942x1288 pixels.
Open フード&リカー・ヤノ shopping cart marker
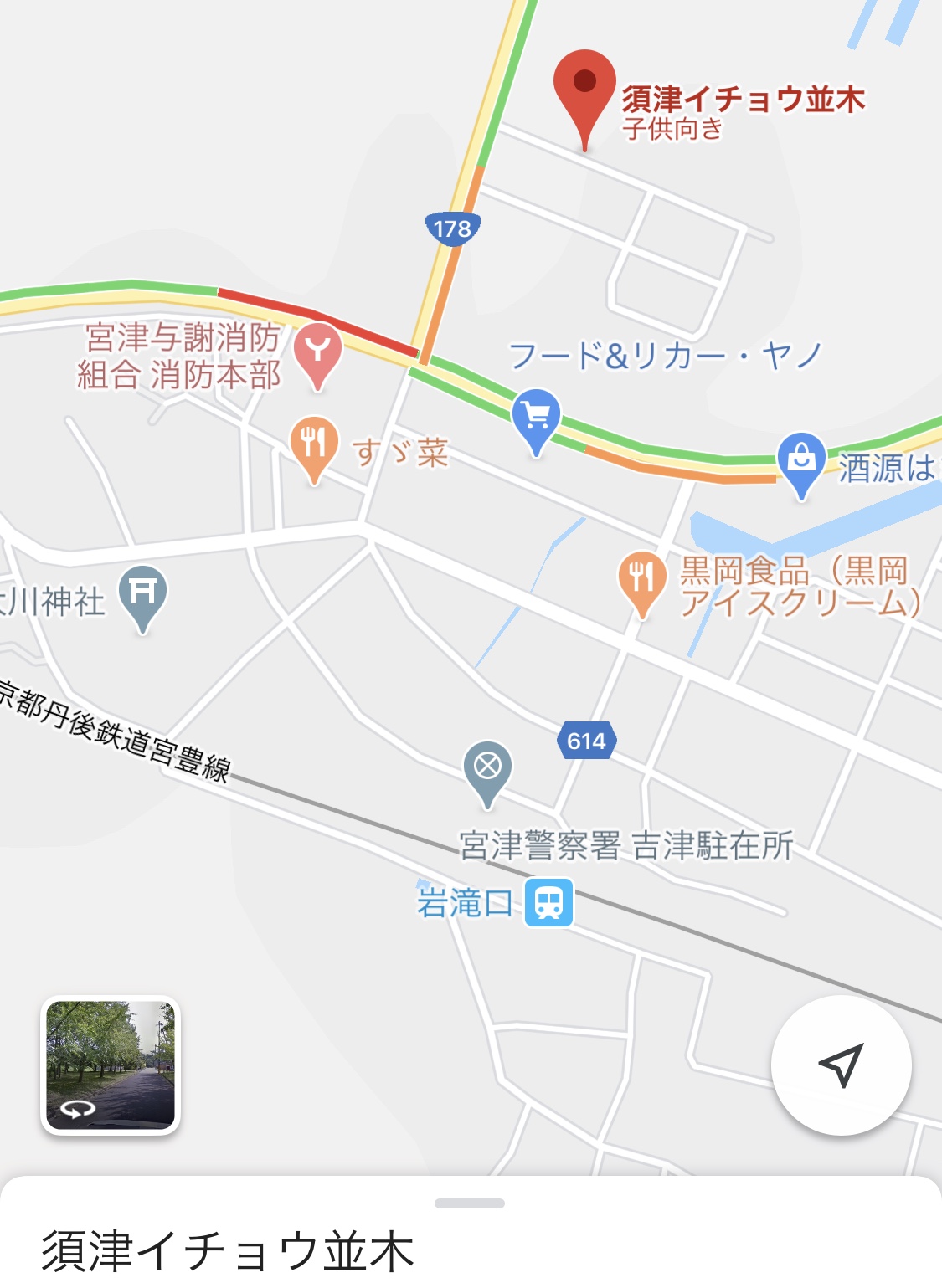click(x=536, y=416)
